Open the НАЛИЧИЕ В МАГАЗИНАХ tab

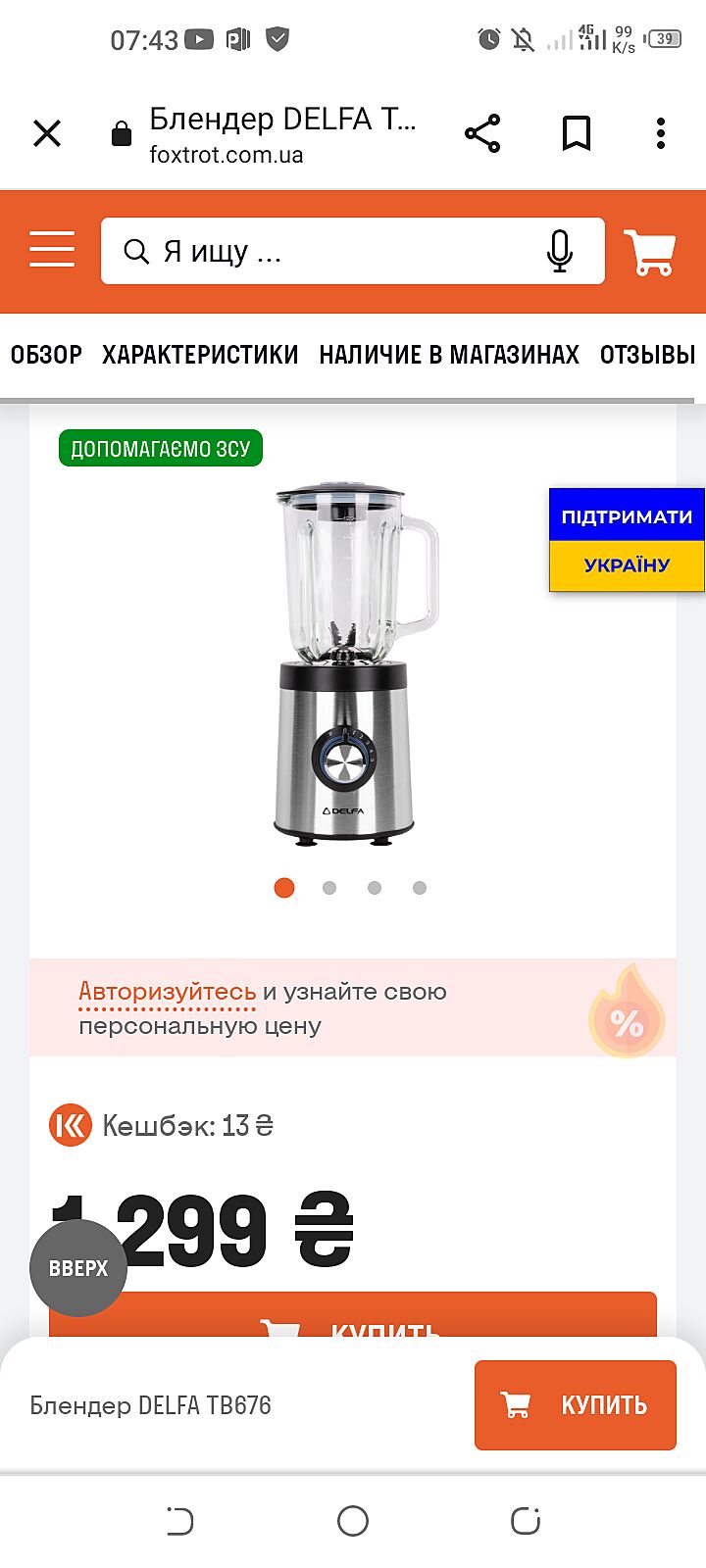tap(449, 355)
